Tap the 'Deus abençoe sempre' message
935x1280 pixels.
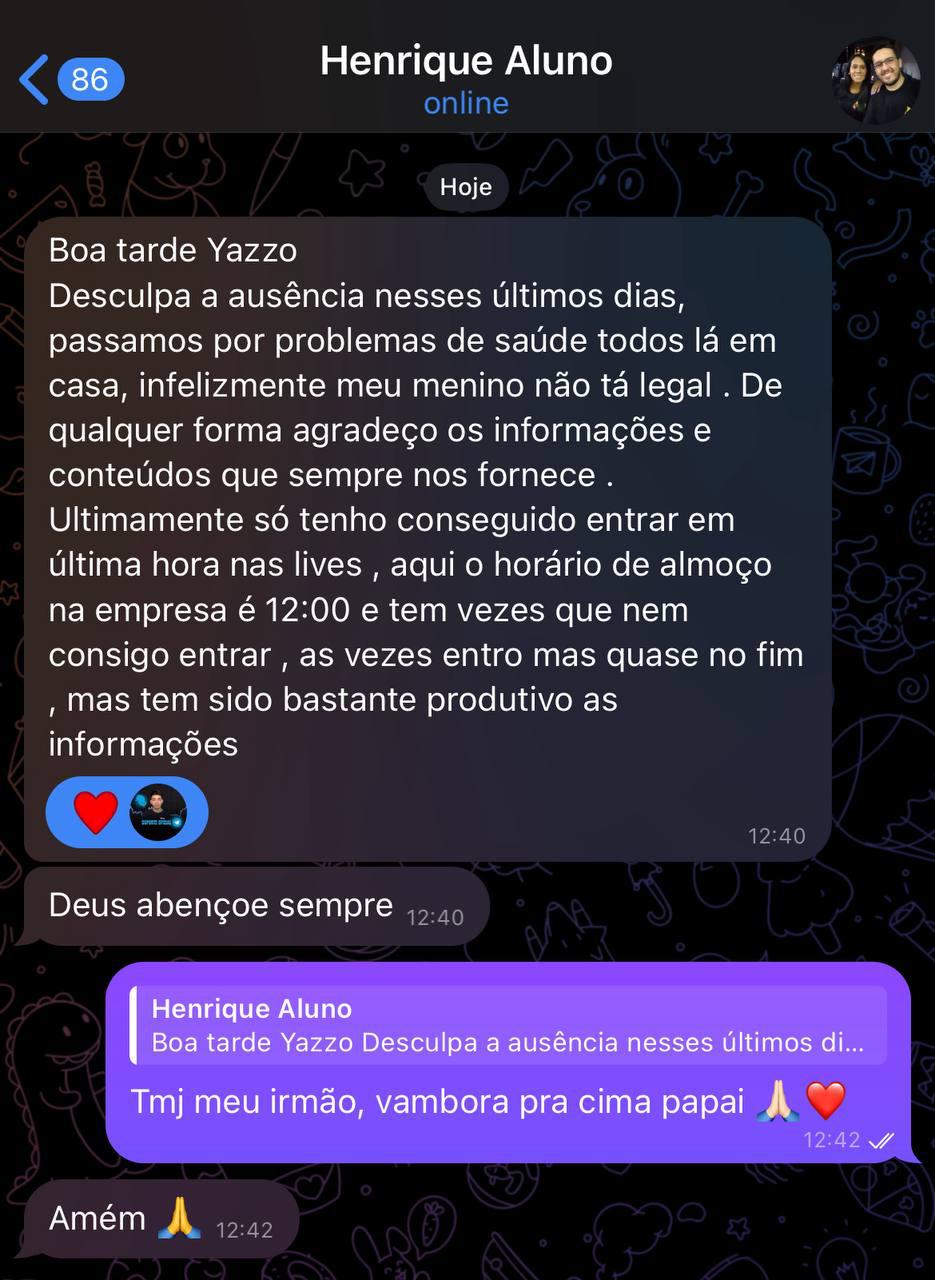218,904
